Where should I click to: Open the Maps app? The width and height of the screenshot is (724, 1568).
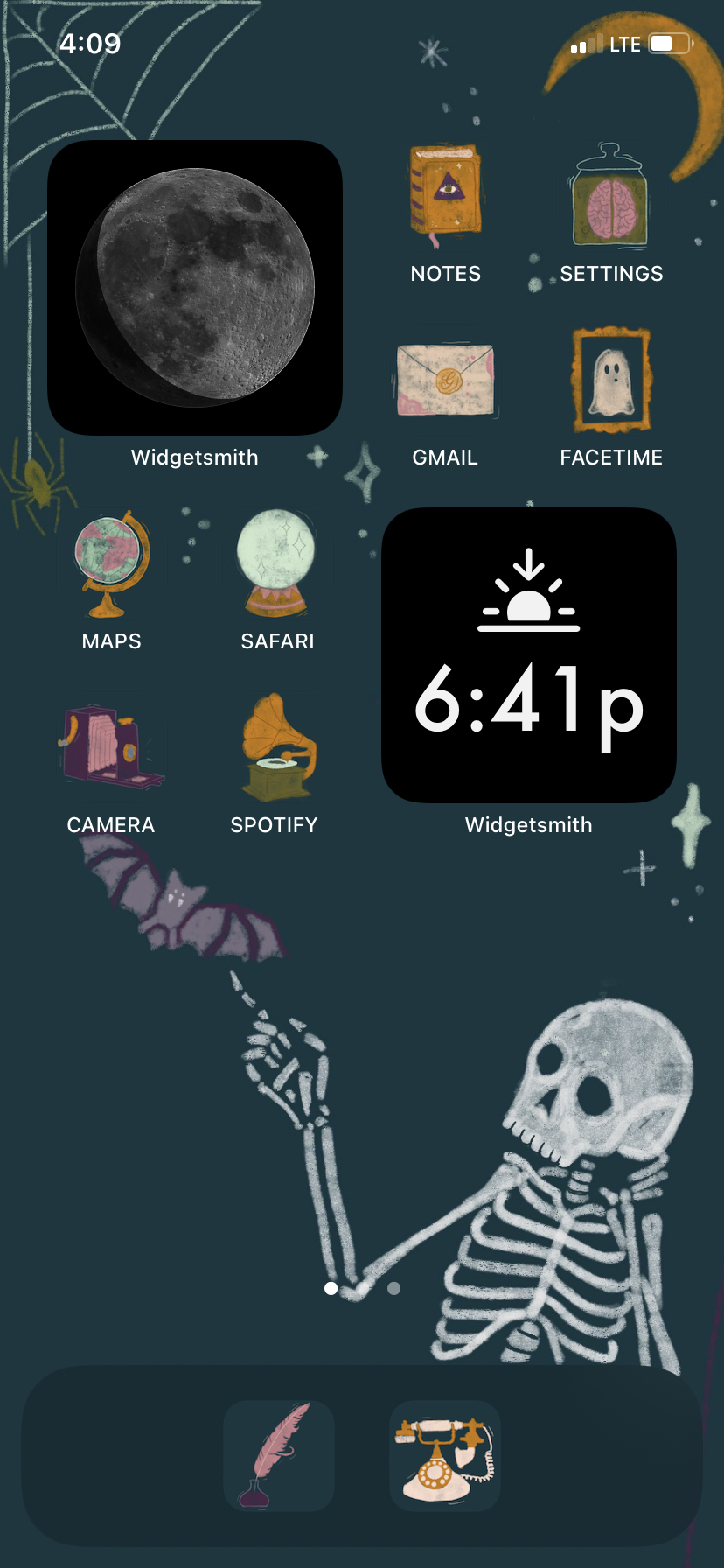click(112, 563)
